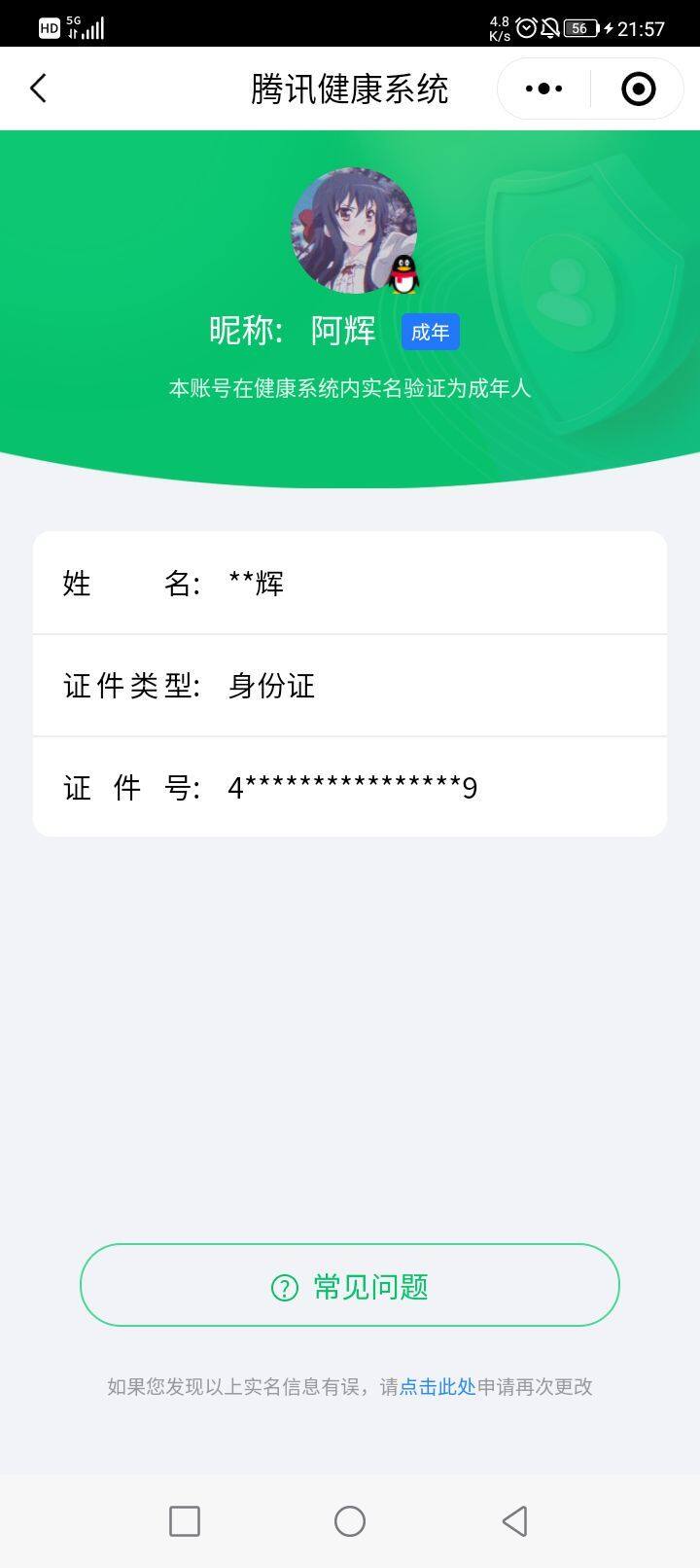Tap the square recents navigation key
Screen dimensions: 700x1568
(x=185, y=1519)
